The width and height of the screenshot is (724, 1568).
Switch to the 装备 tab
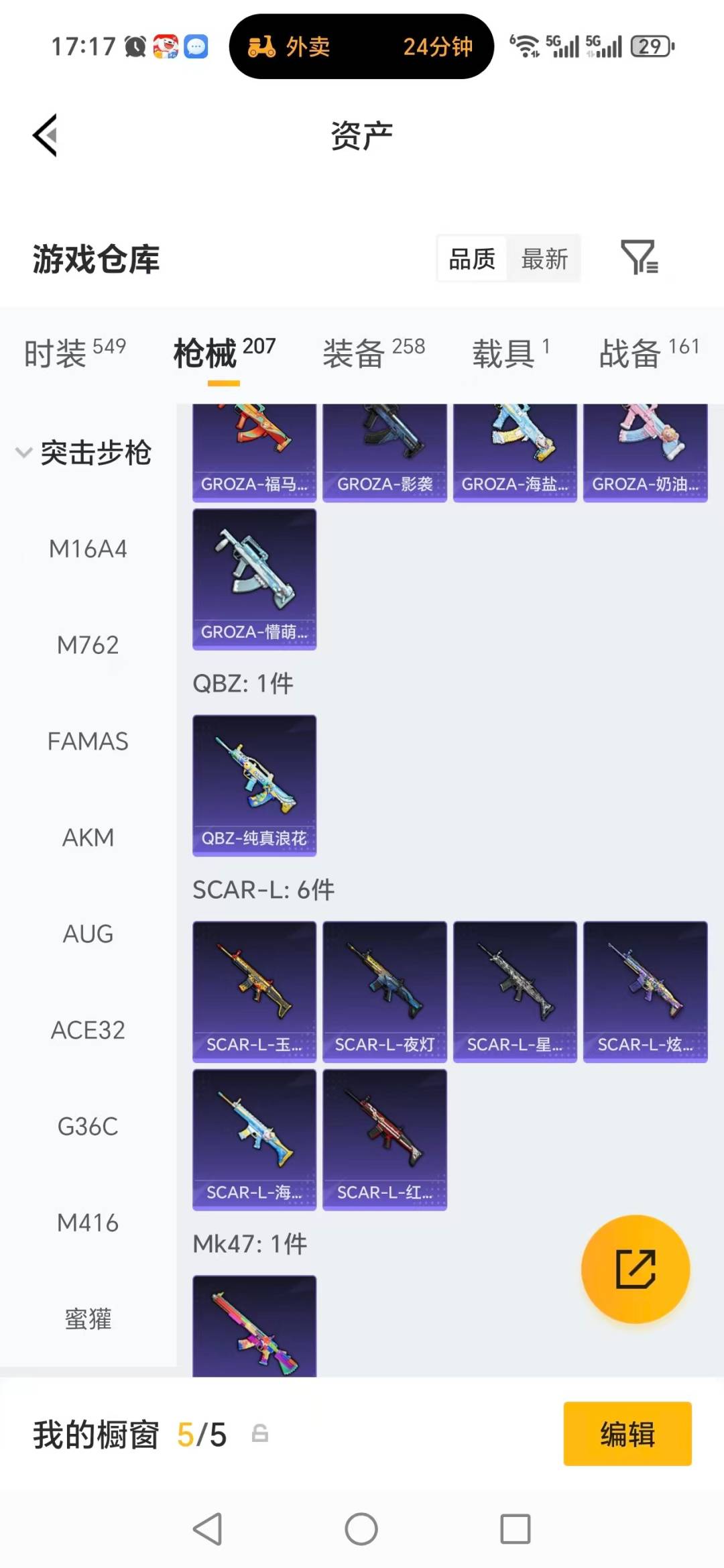click(355, 353)
